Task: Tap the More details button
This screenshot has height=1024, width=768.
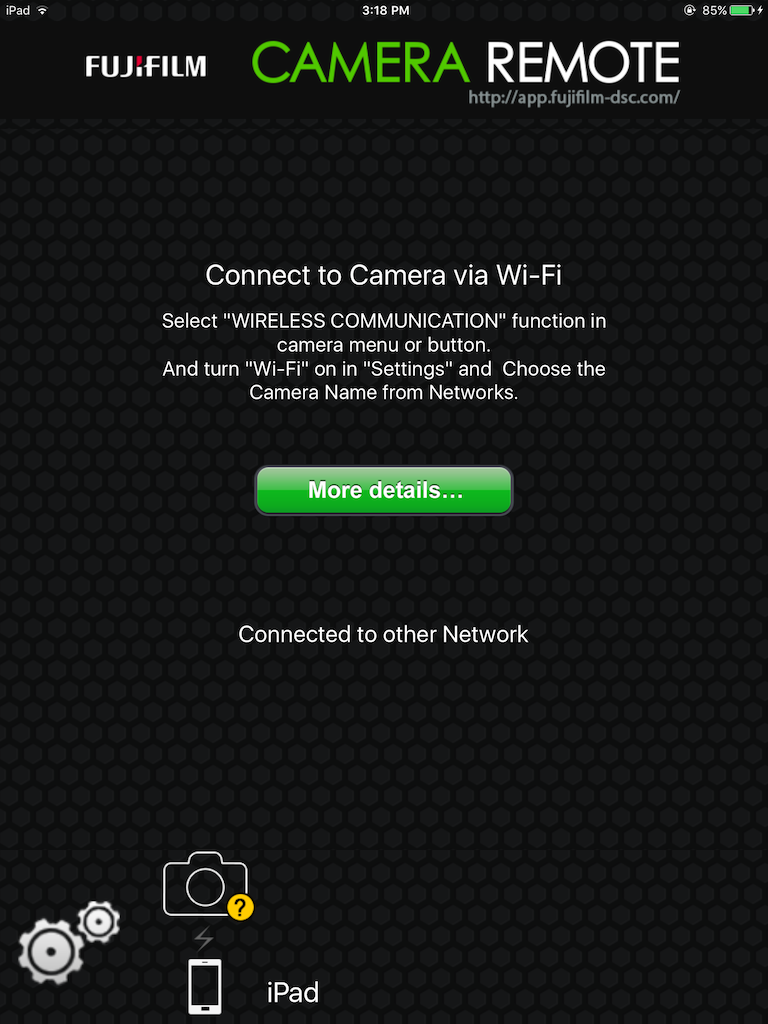Action: click(x=384, y=490)
